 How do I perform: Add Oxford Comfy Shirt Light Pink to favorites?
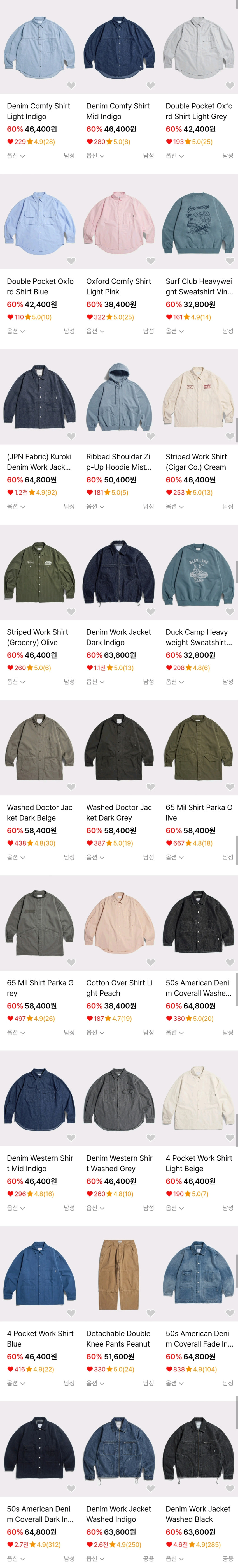pos(150,260)
